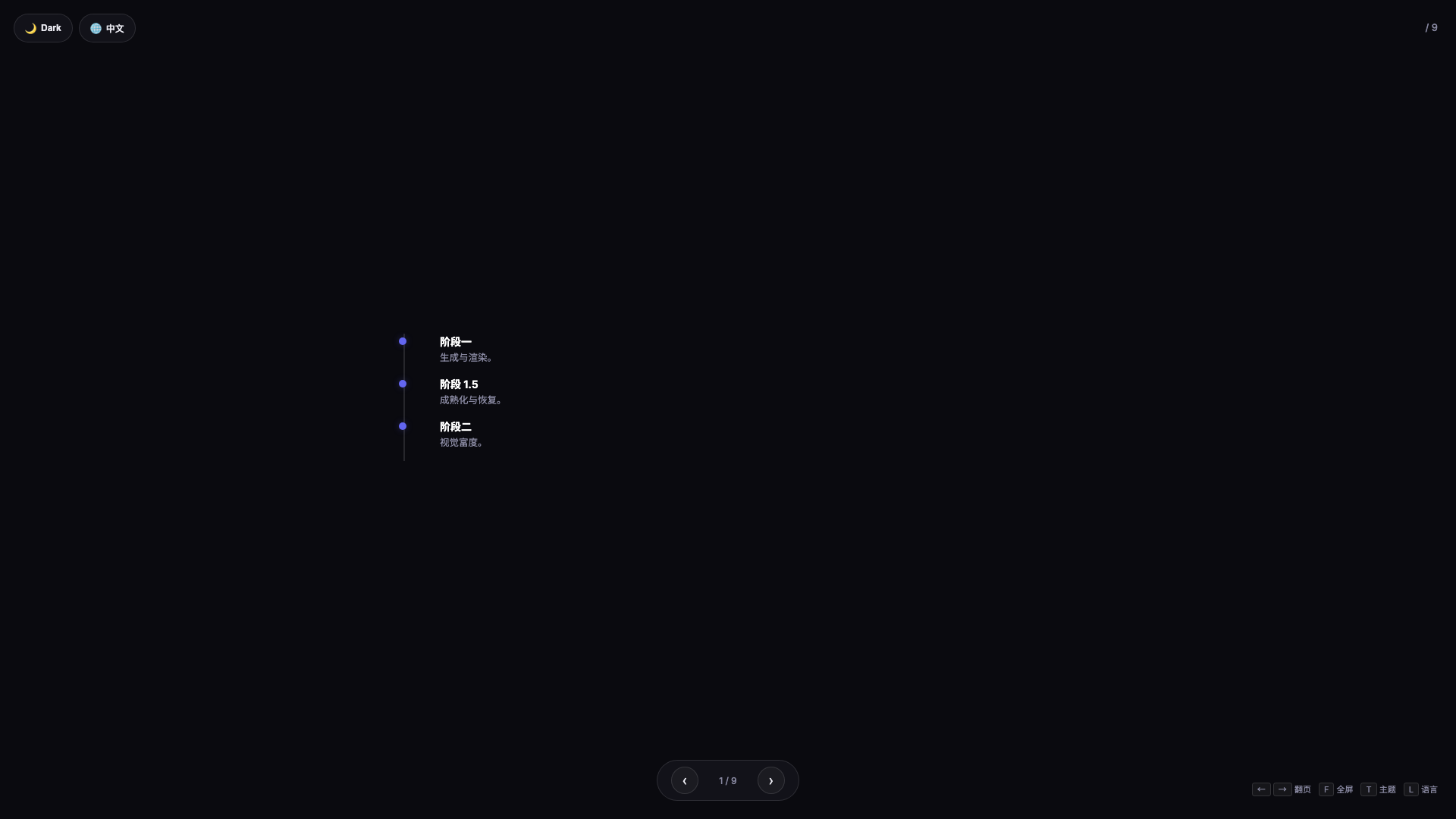Switch language with the 中文 button
The height and width of the screenshot is (819, 1456).
click(x=107, y=28)
